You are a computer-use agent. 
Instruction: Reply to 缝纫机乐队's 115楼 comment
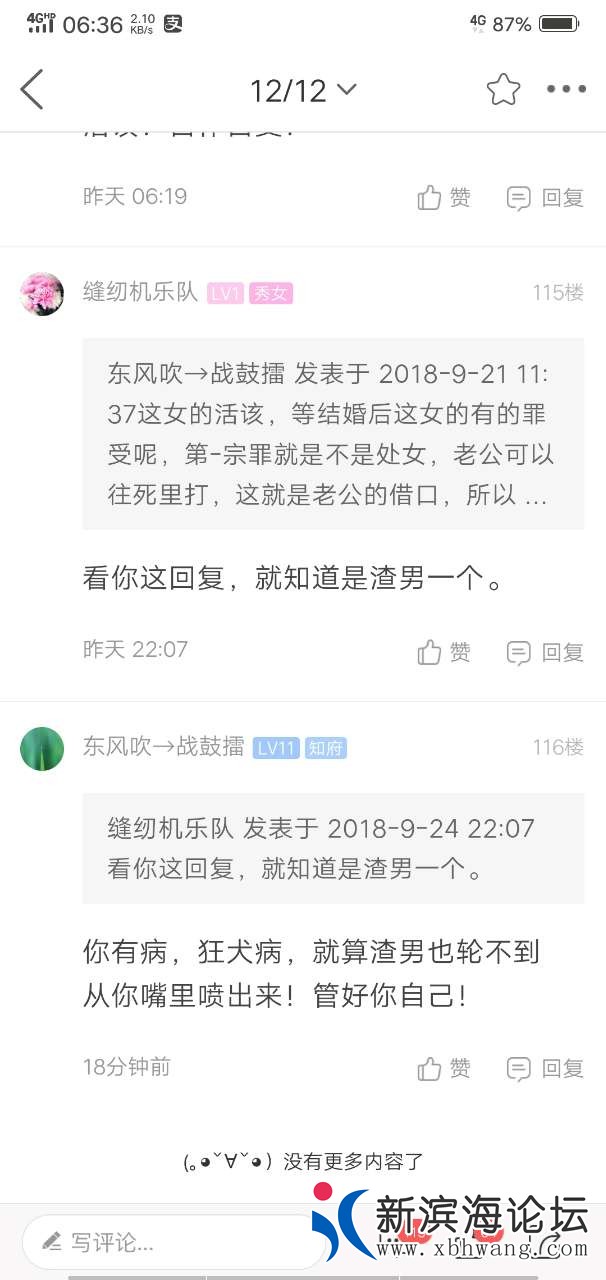(545, 652)
